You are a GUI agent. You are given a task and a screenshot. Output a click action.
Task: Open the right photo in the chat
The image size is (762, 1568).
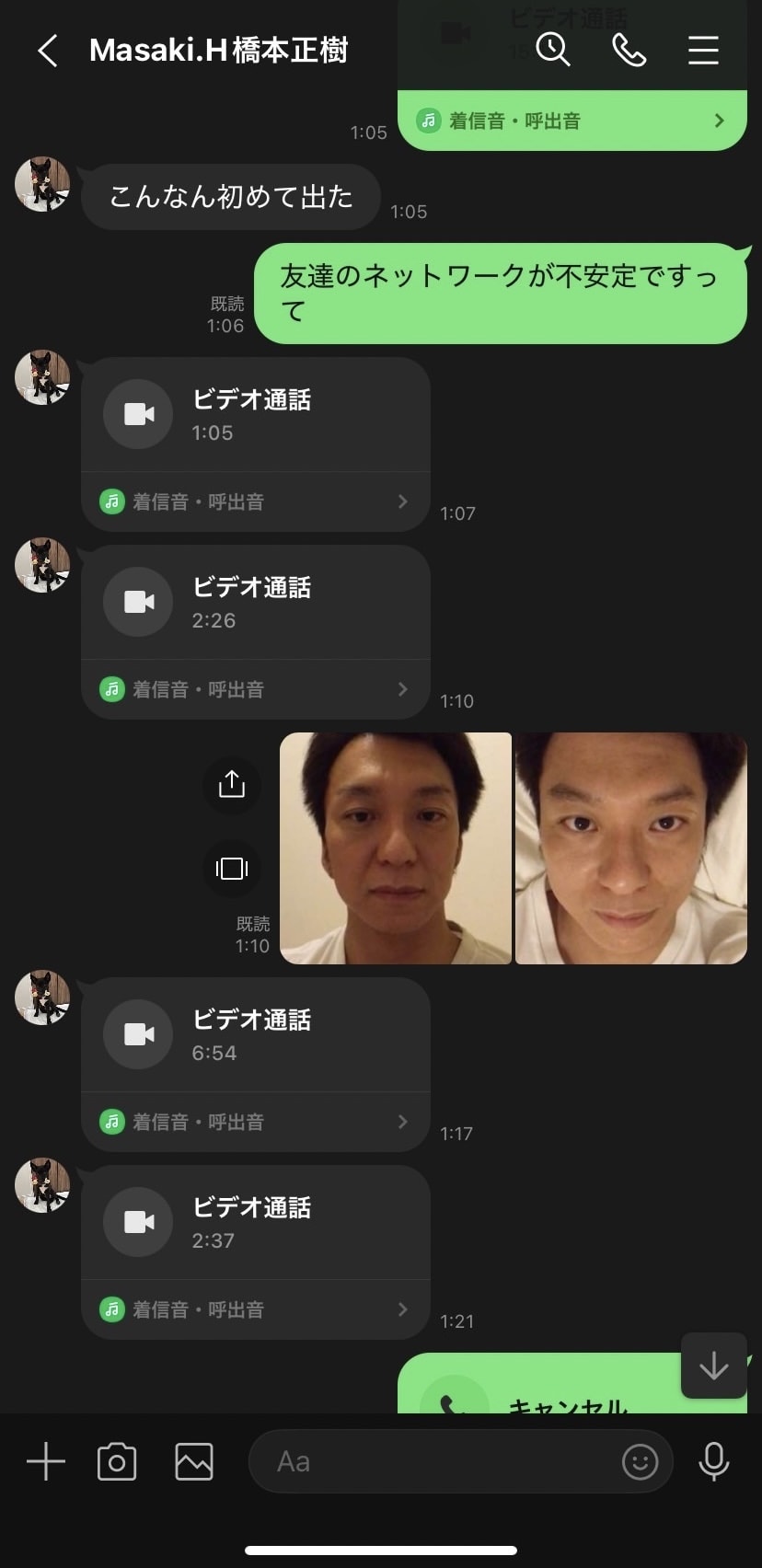(630, 848)
